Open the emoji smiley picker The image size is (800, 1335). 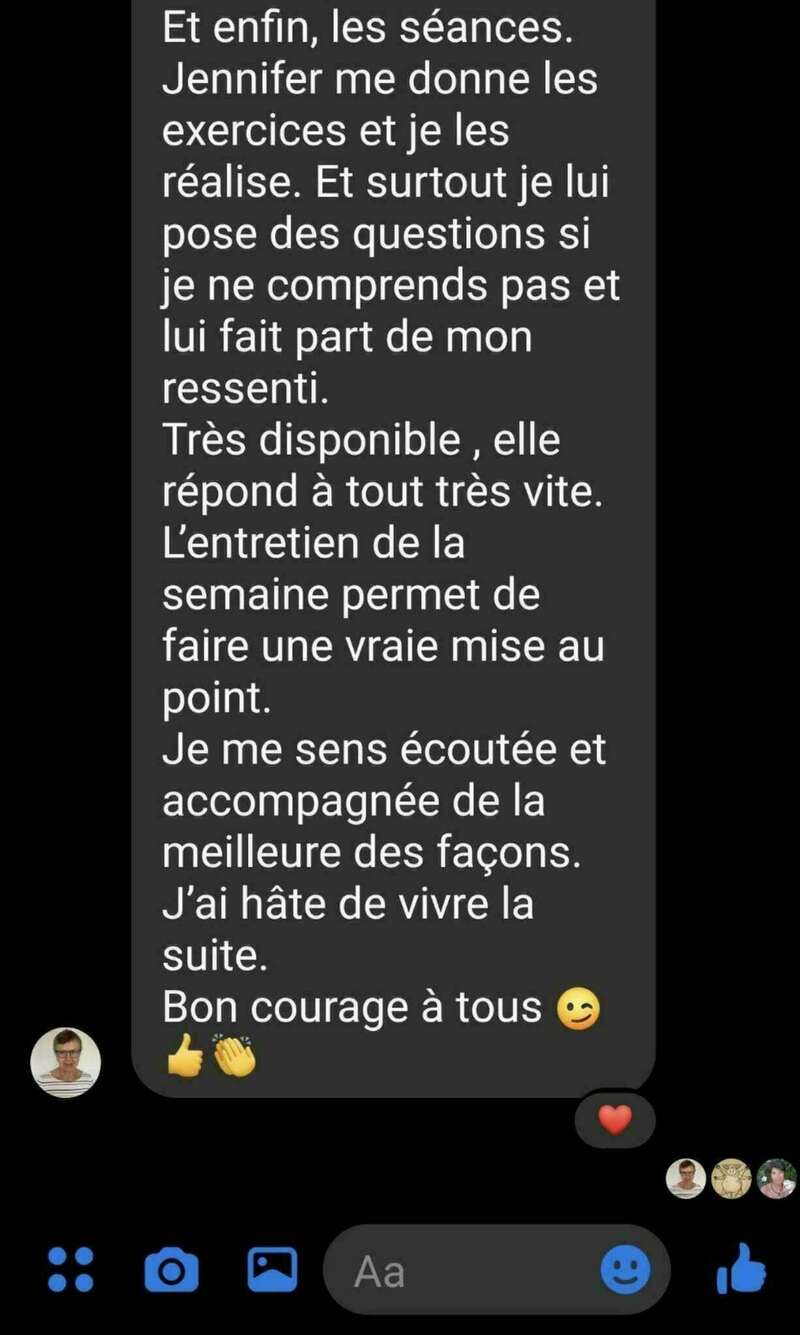click(625, 1271)
